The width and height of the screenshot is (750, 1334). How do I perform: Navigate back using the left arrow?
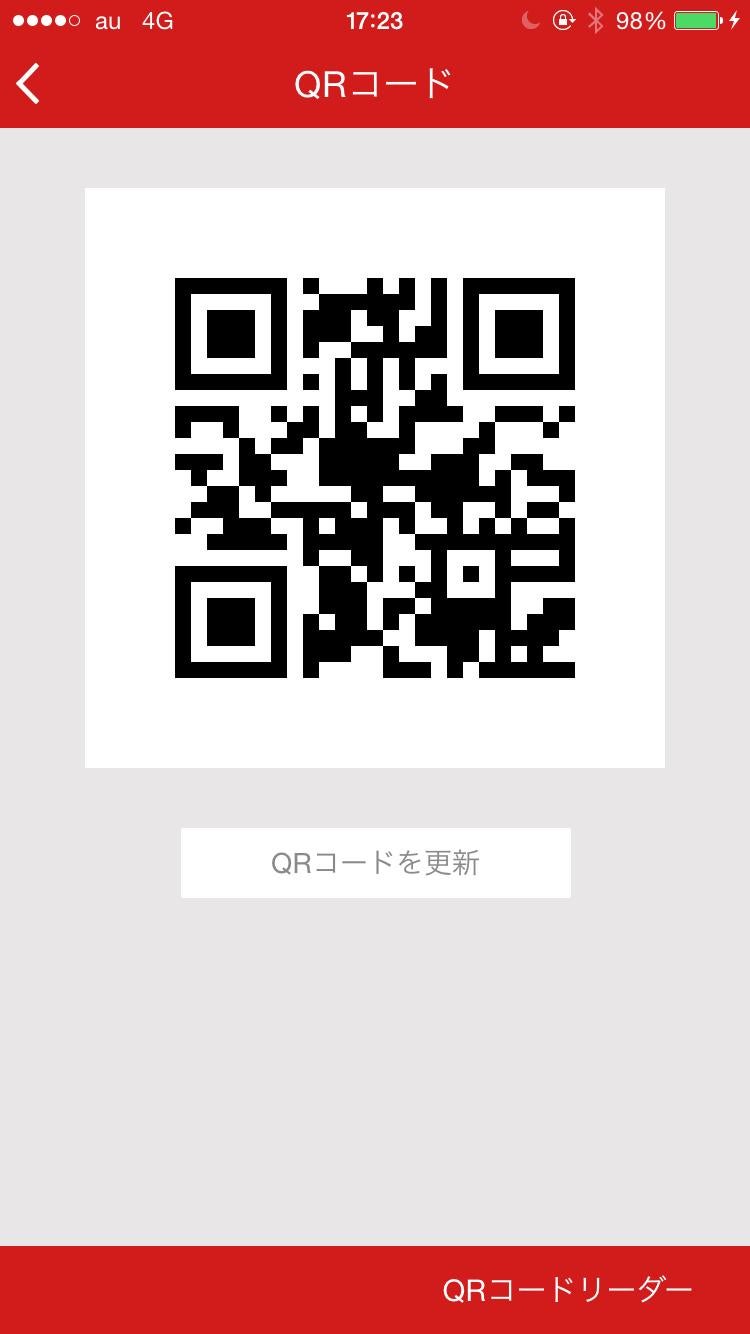click(x=28, y=84)
